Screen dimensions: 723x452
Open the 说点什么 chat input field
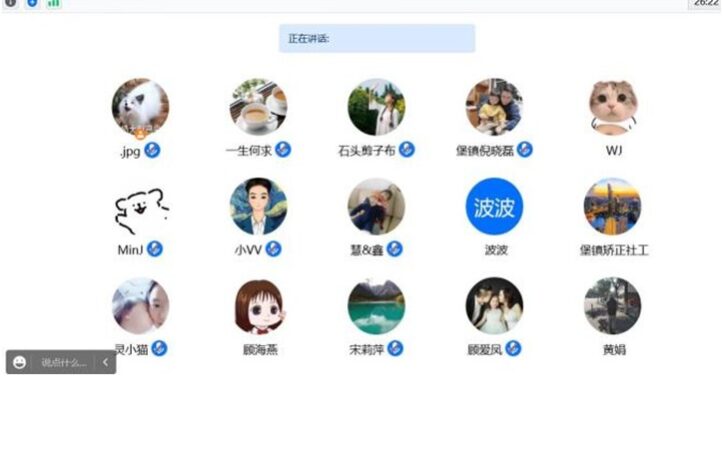point(64,363)
